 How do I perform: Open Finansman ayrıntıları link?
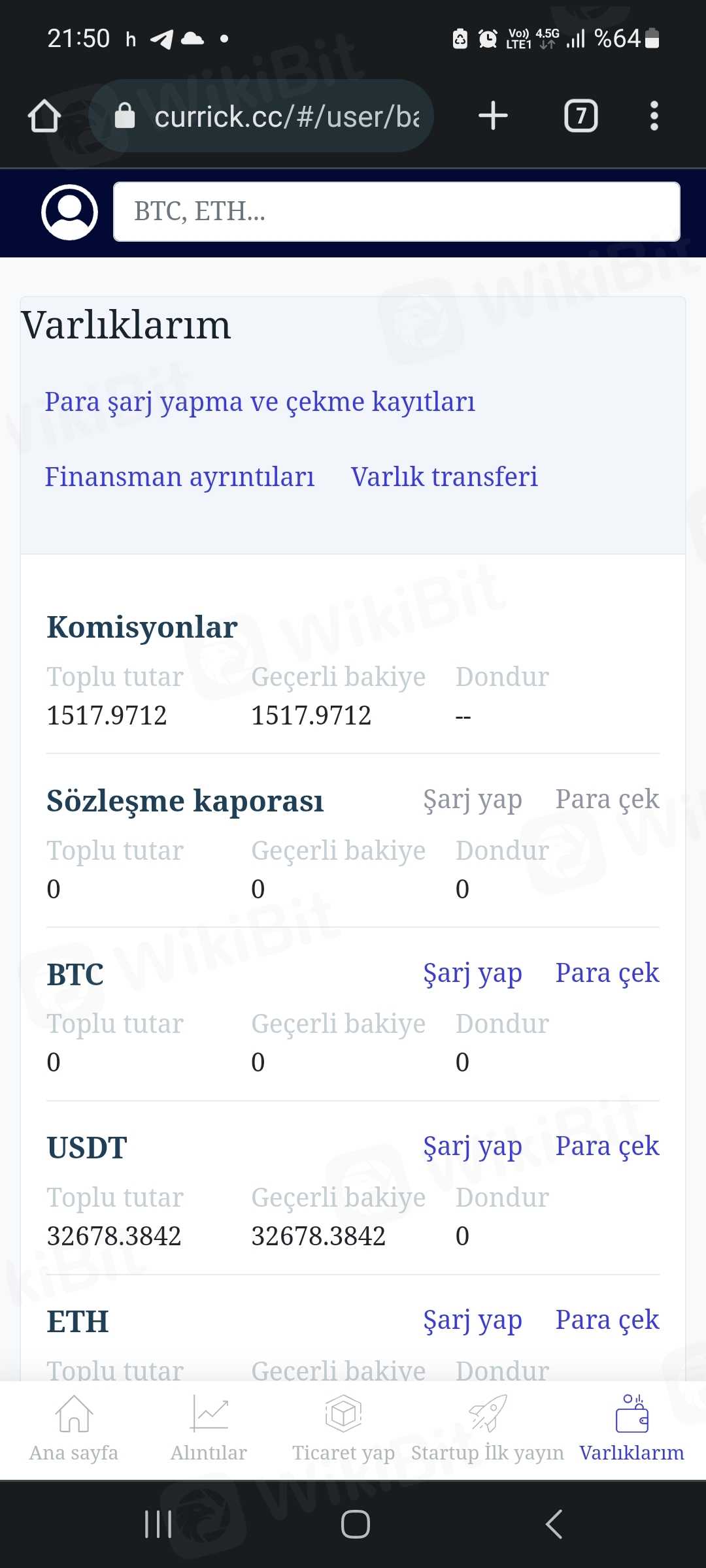179,477
